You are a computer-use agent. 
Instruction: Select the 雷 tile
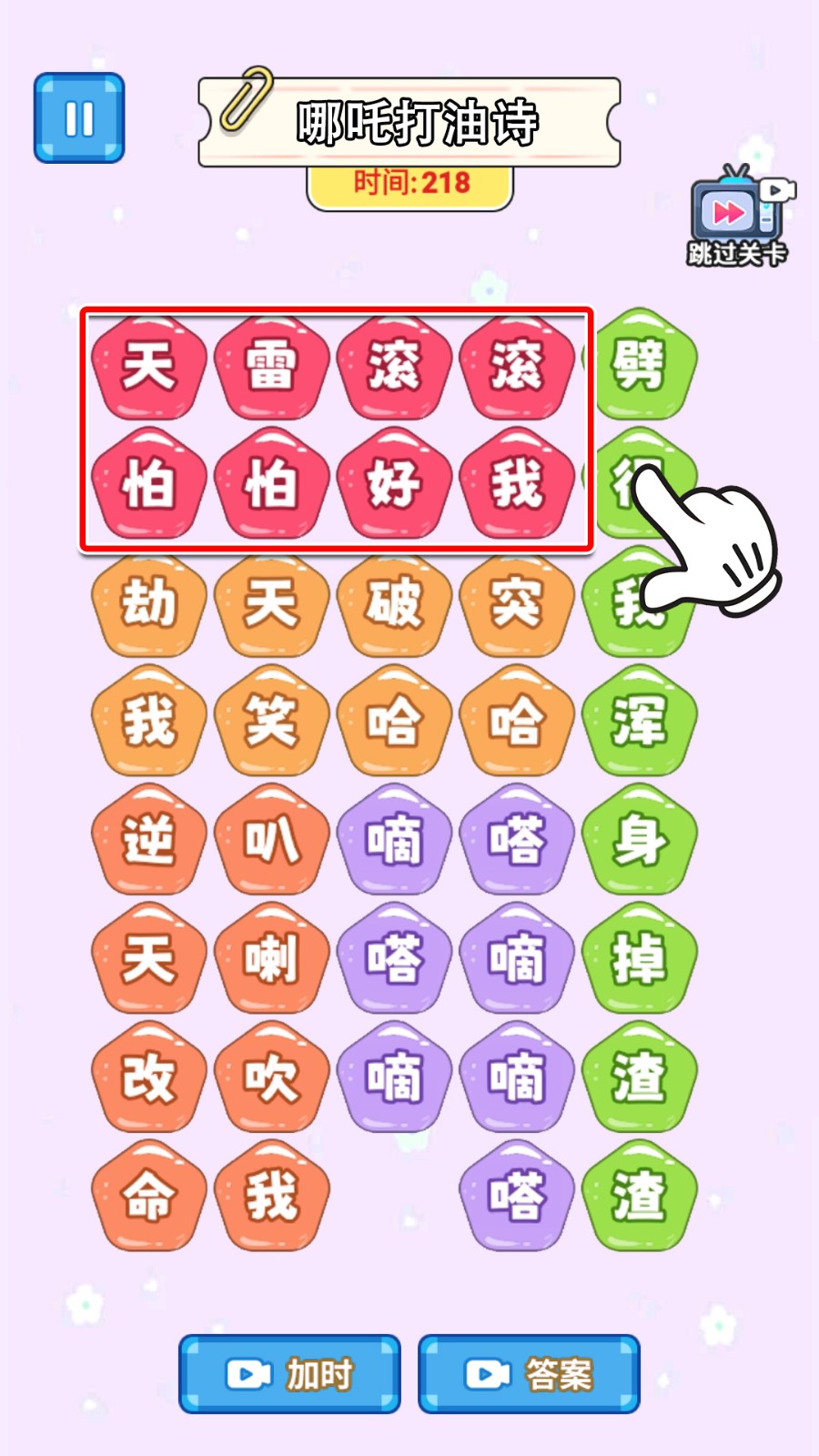point(271,367)
